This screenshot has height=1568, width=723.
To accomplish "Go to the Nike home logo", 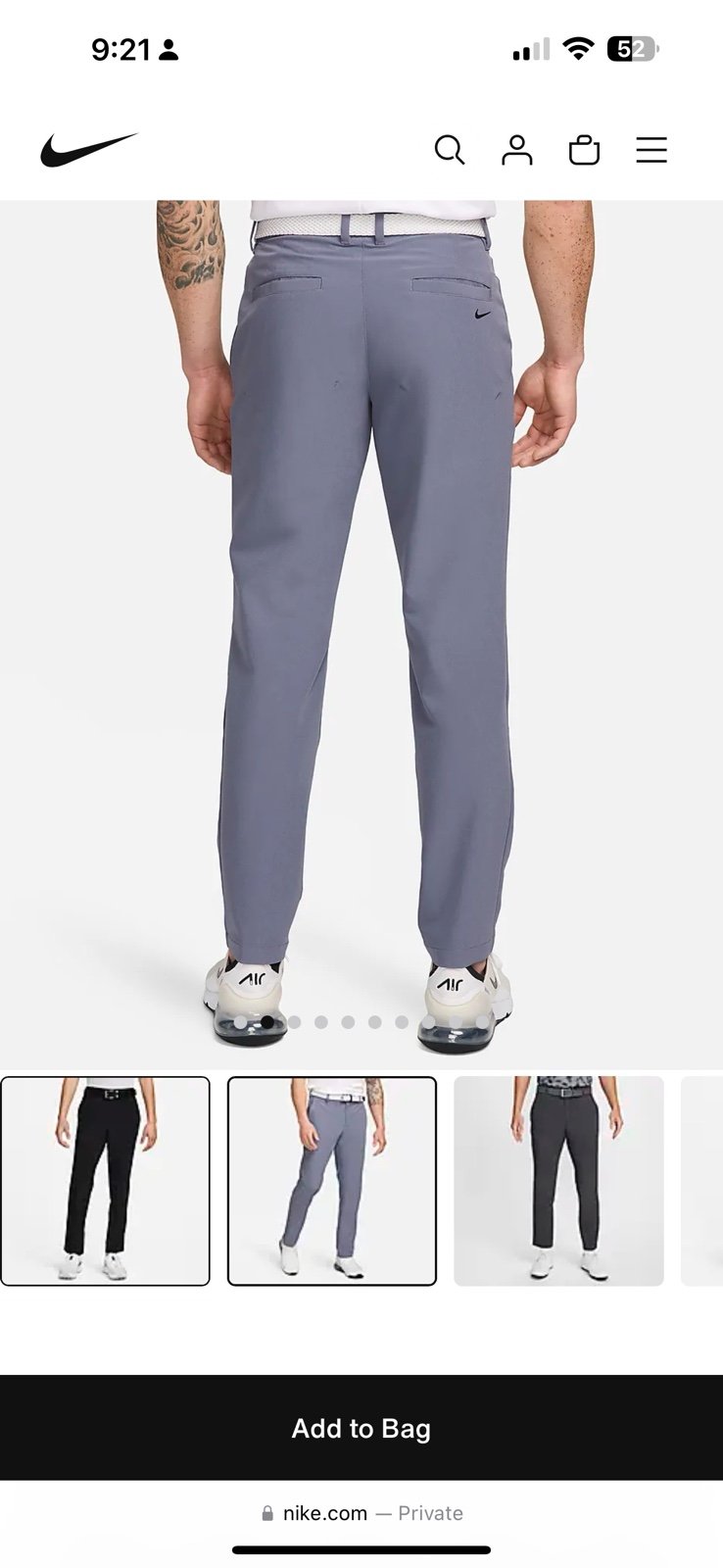I will coord(89,150).
